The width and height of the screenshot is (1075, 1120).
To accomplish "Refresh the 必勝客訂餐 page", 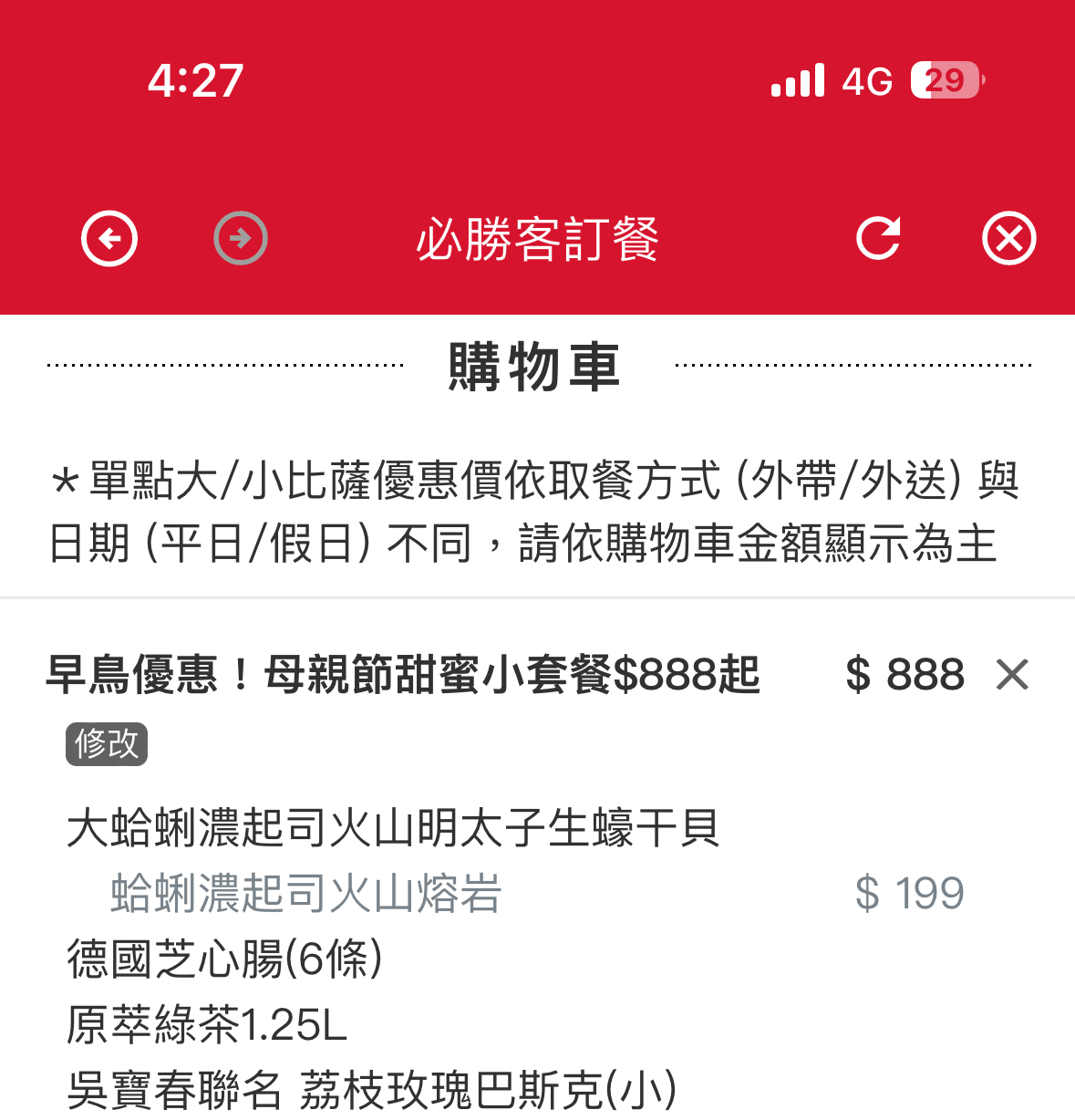I will point(877,238).
